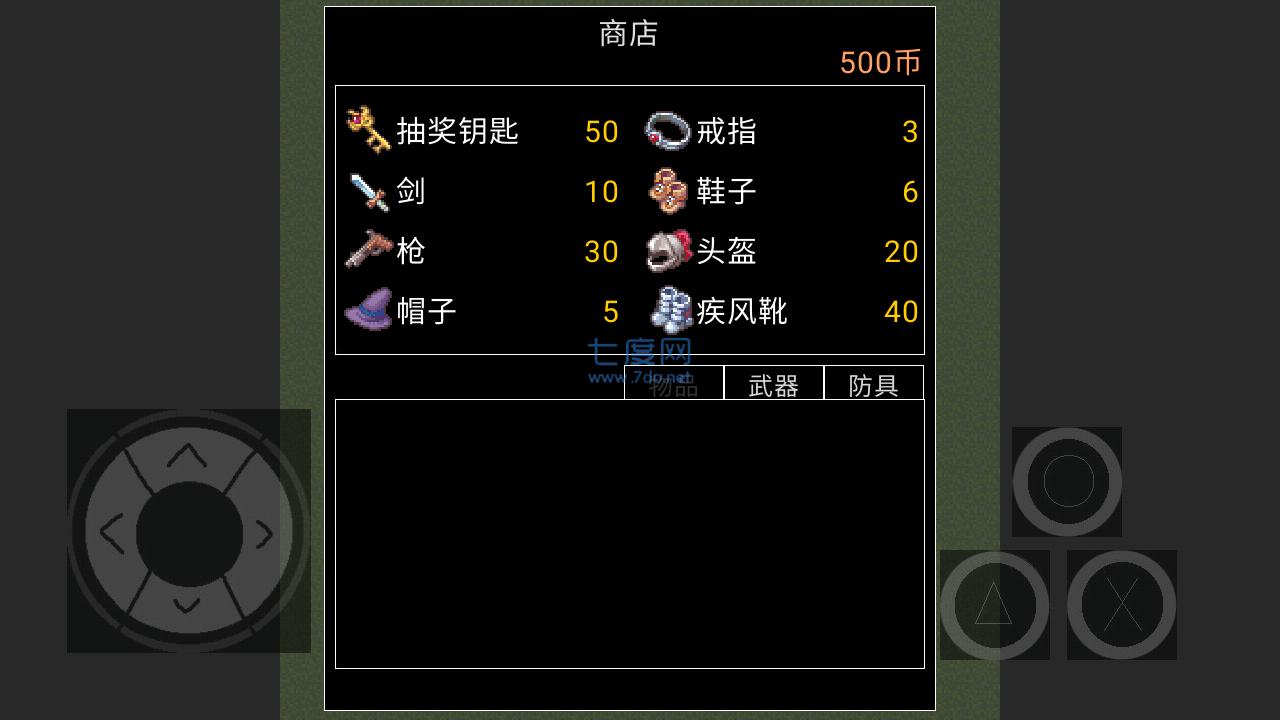
Task: Tap the d-pad up arrow
Action: 187,457
